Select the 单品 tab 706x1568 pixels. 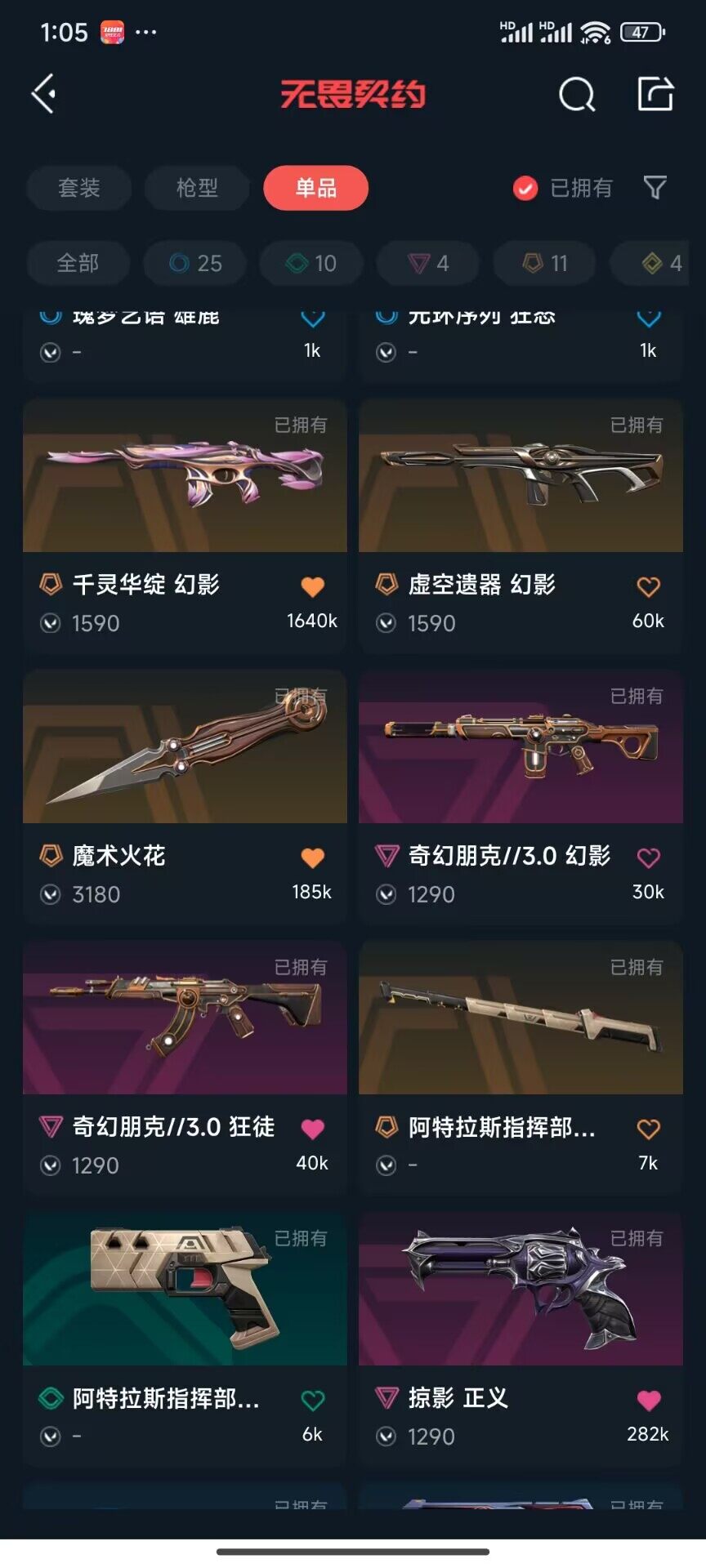315,188
